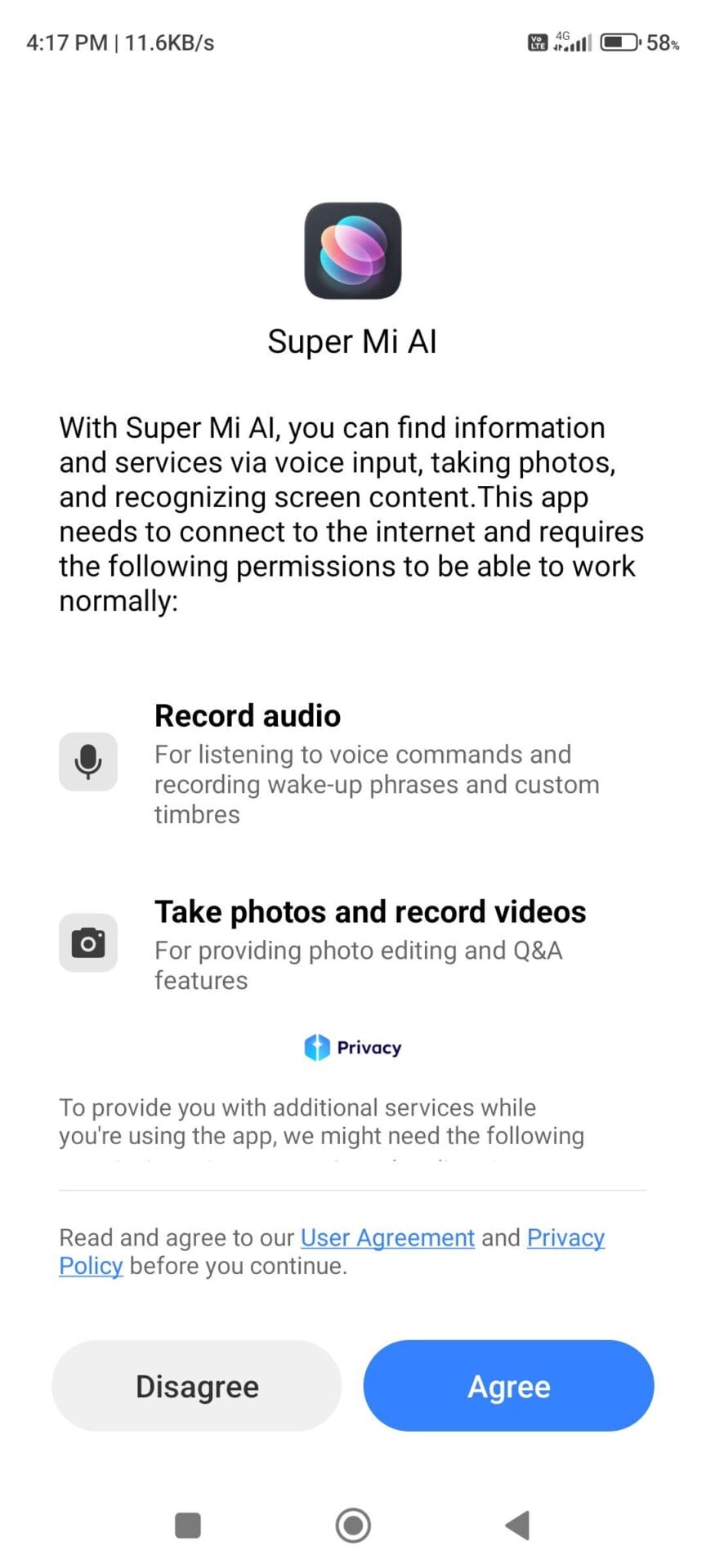Decline by tapping Disagree
Screen dimensions: 706x1568
pyautogui.click(x=197, y=1386)
